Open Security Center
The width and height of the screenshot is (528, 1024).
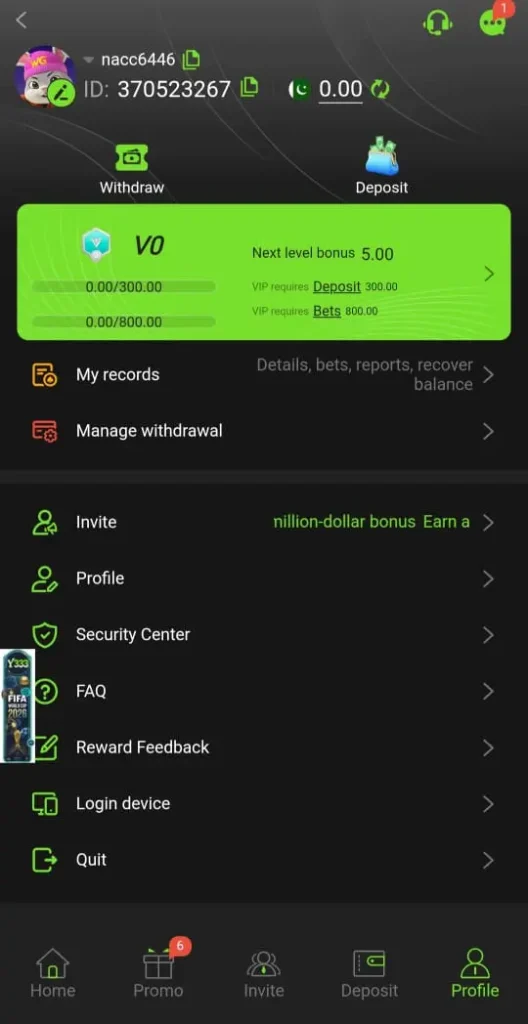[263, 634]
